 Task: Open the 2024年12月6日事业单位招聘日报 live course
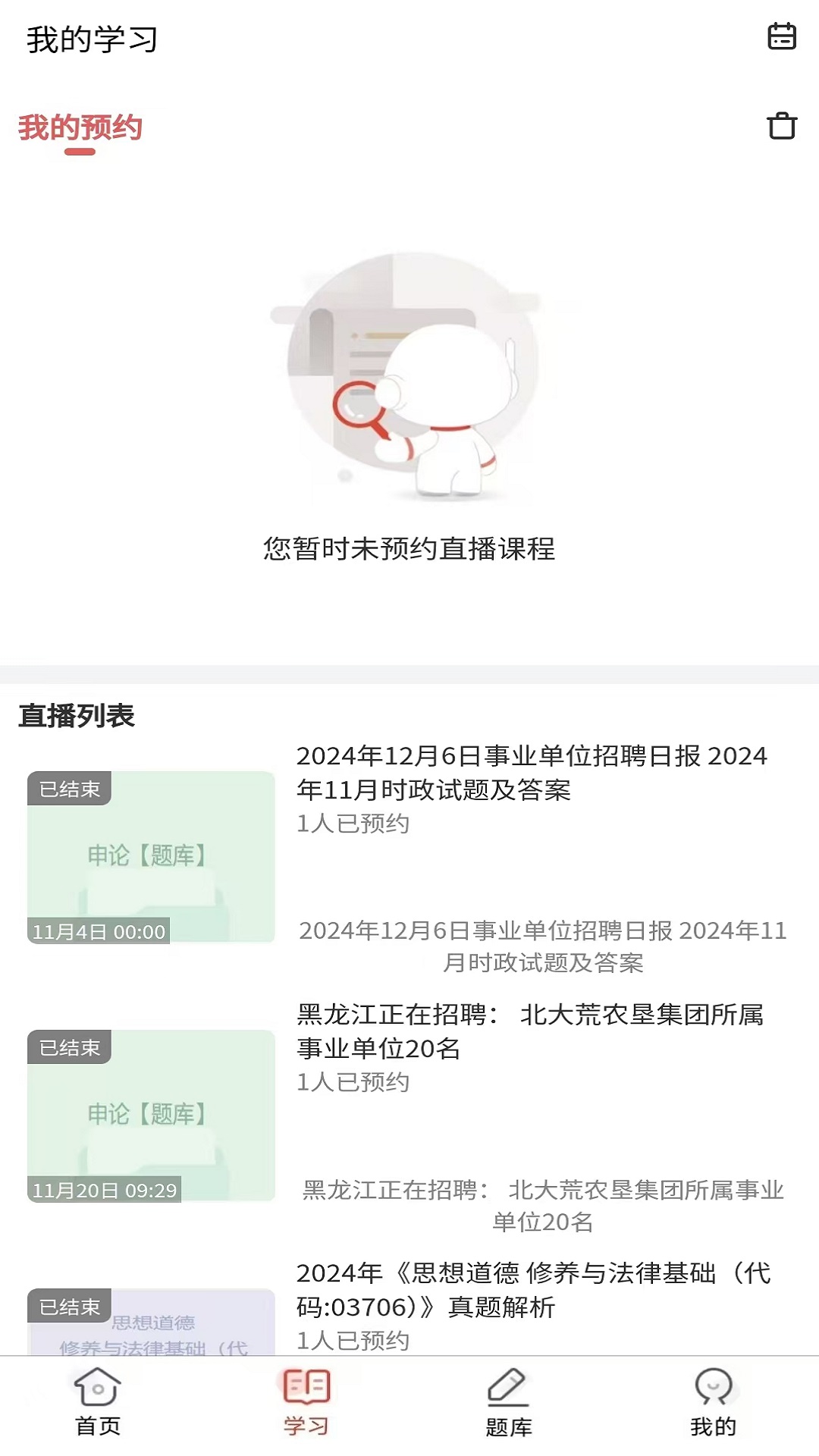pyautogui.click(x=531, y=773)
